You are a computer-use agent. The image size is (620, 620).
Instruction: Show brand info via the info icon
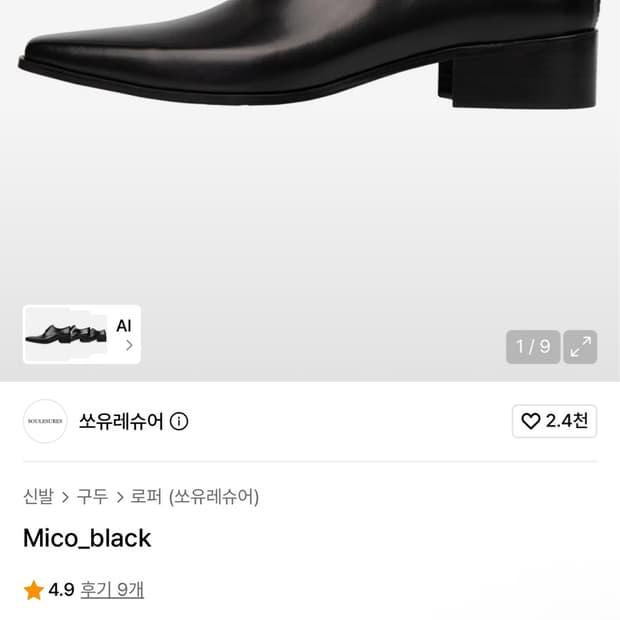[179, 421]
